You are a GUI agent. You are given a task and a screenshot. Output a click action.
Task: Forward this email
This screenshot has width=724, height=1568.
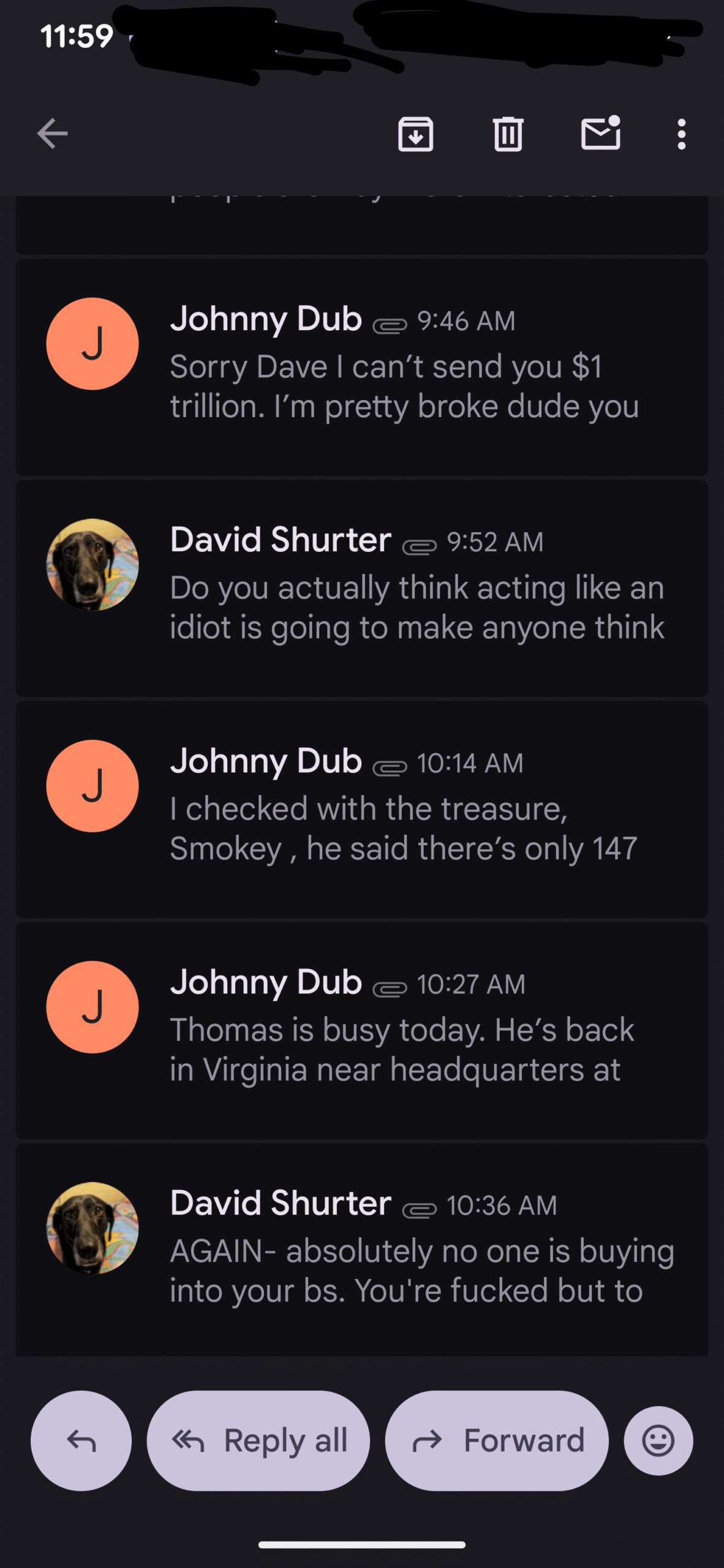(x=497, y=1441)
